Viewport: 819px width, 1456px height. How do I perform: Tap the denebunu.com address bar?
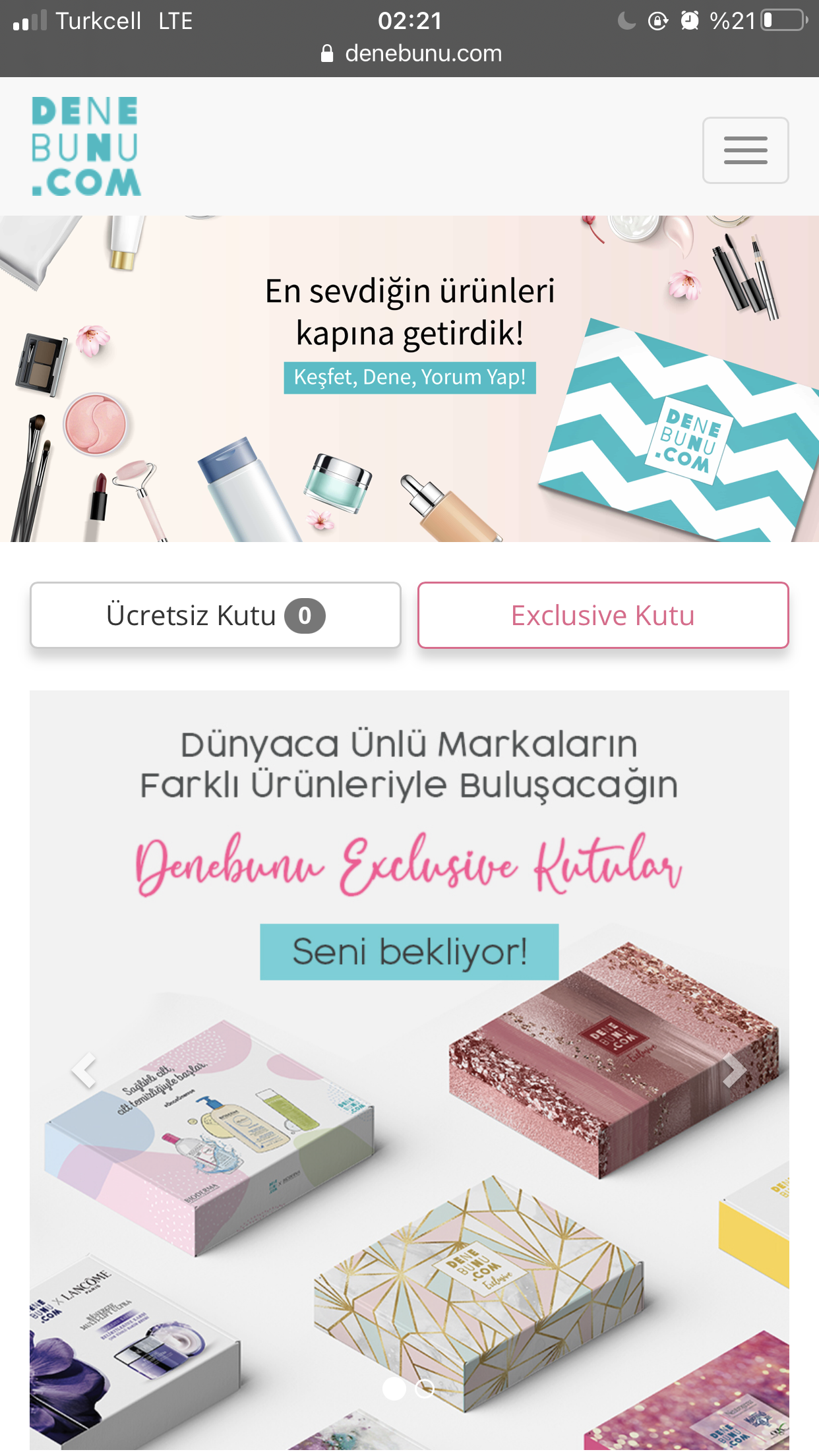tap(410, 53)
